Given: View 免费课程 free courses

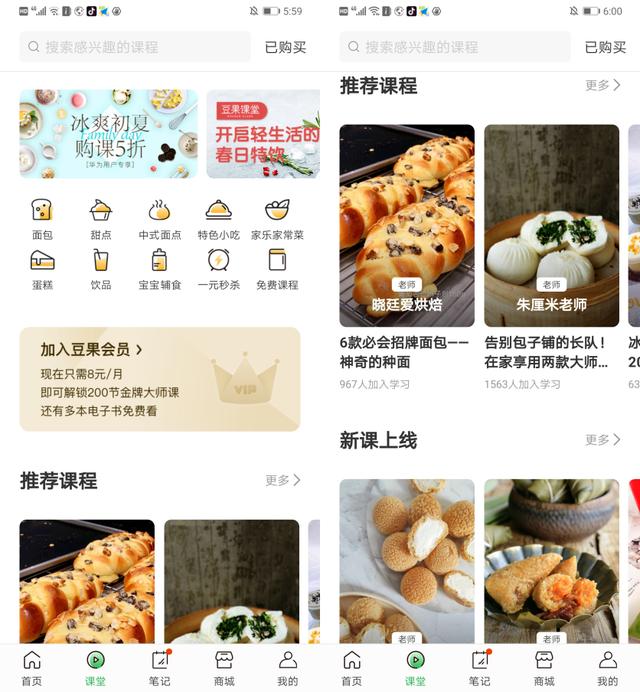Looking at the screenshot, I should pyautogui.click(x=277, y=268).
